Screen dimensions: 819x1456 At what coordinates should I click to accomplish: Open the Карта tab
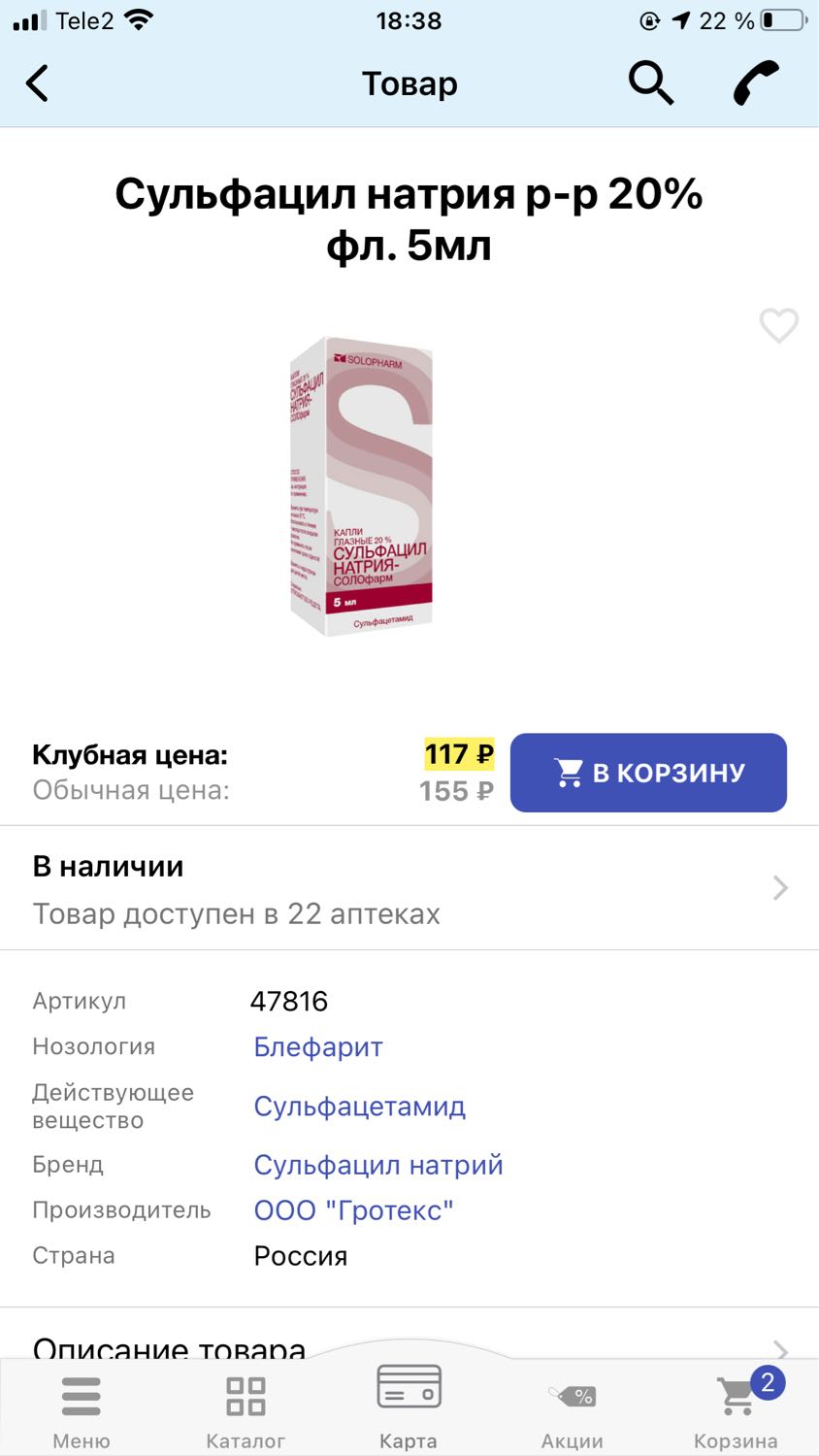point(409,1406)
